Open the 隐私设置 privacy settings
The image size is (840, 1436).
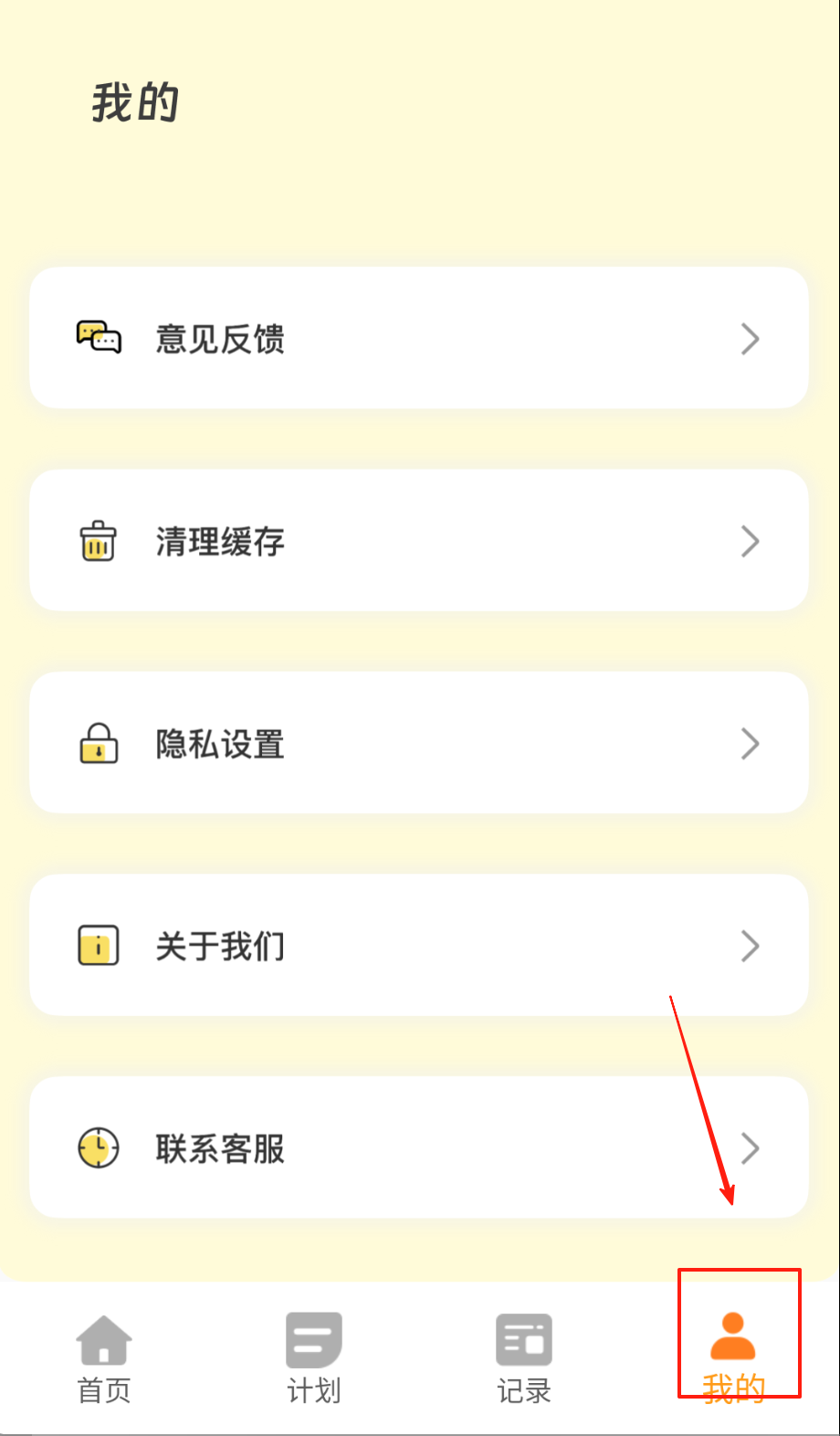pyautogui.click(x=419, y=744)
